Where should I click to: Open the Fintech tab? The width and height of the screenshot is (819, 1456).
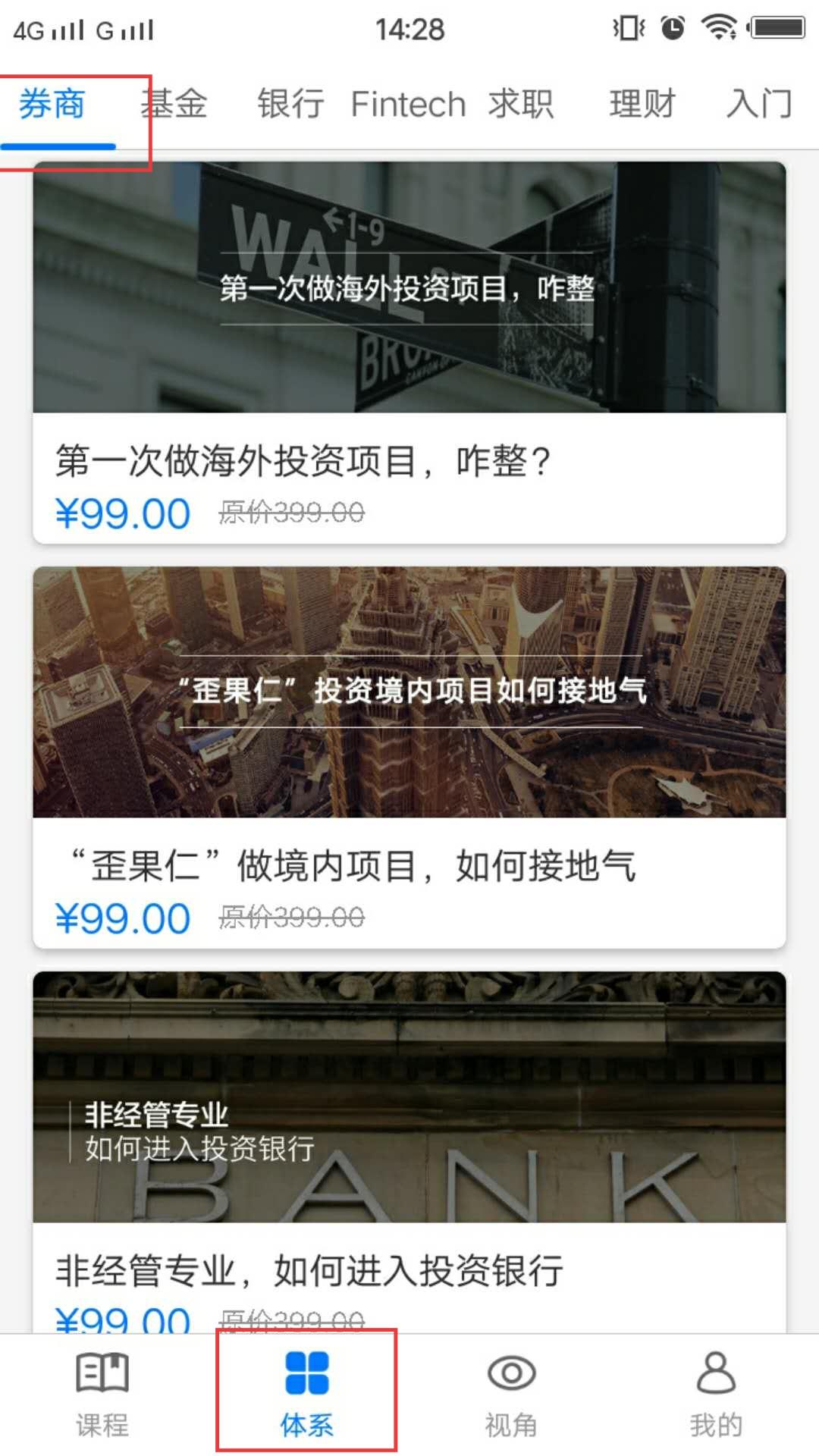[x=408, y=104]
